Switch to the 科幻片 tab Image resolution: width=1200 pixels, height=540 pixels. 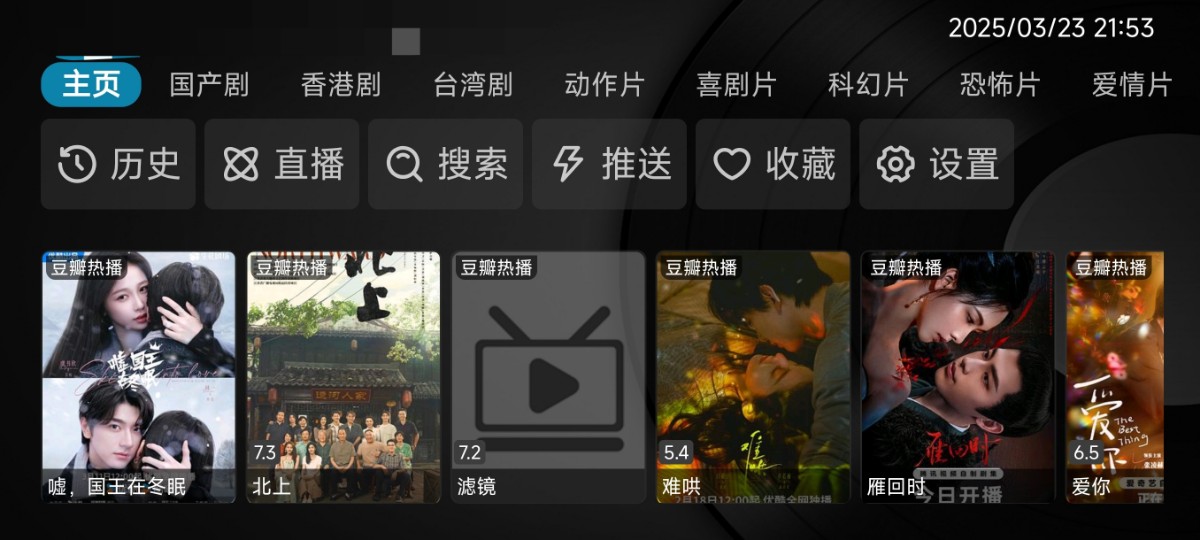tap(868, 85)
